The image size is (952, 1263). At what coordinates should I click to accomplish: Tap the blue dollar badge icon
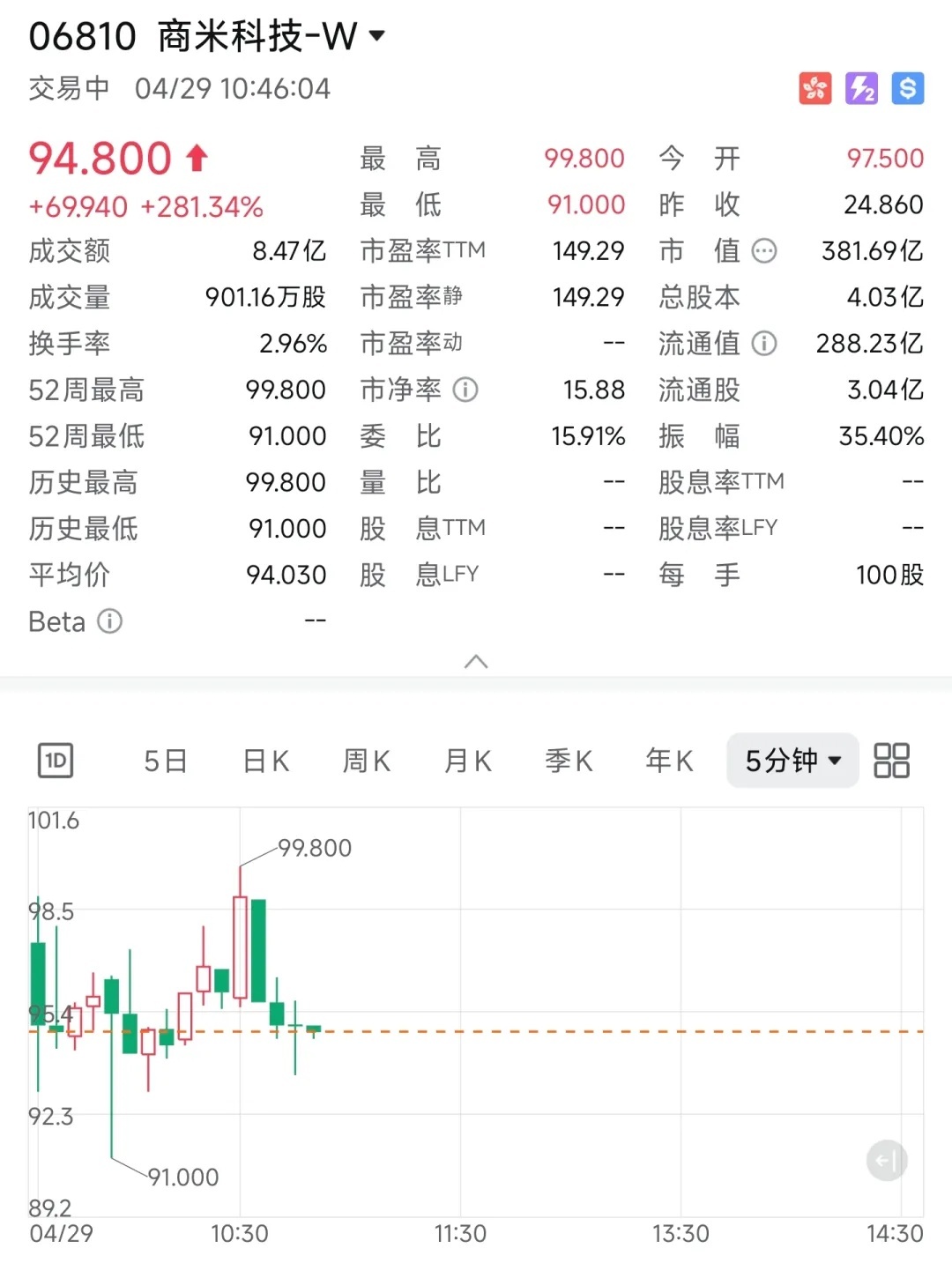point(907,88)
